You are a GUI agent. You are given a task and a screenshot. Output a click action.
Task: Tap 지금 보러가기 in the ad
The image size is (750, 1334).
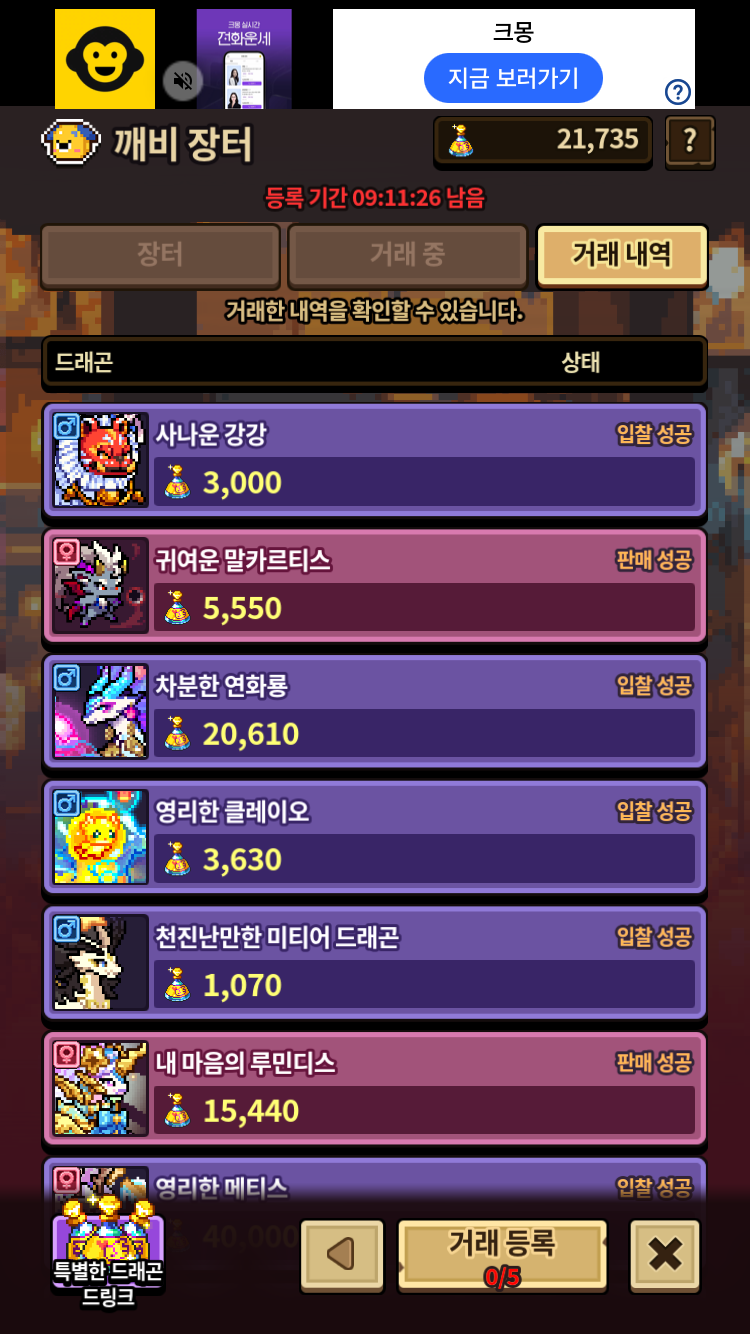point(513,78)
